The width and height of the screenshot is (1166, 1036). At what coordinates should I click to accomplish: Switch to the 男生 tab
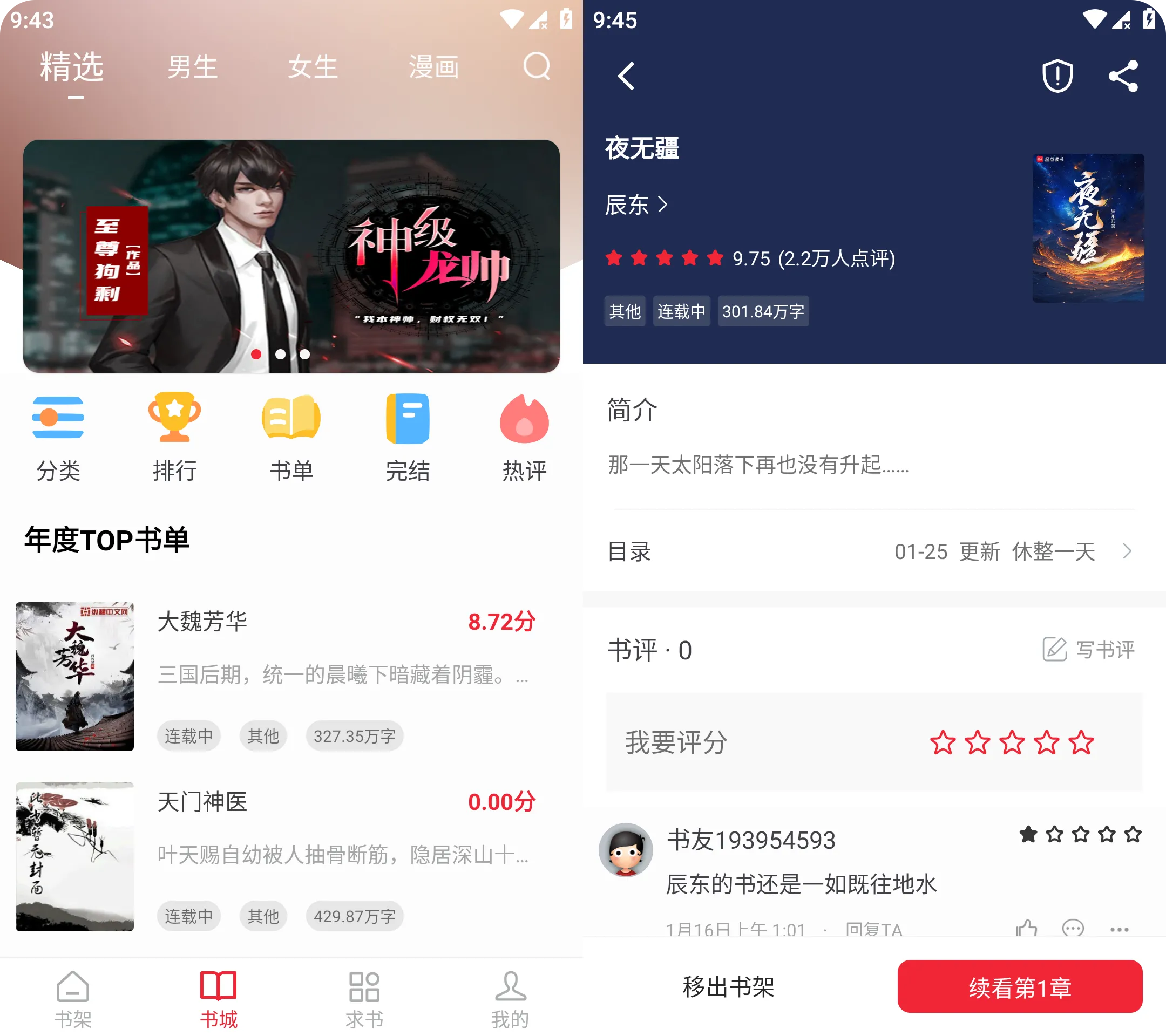click(192, 67)
